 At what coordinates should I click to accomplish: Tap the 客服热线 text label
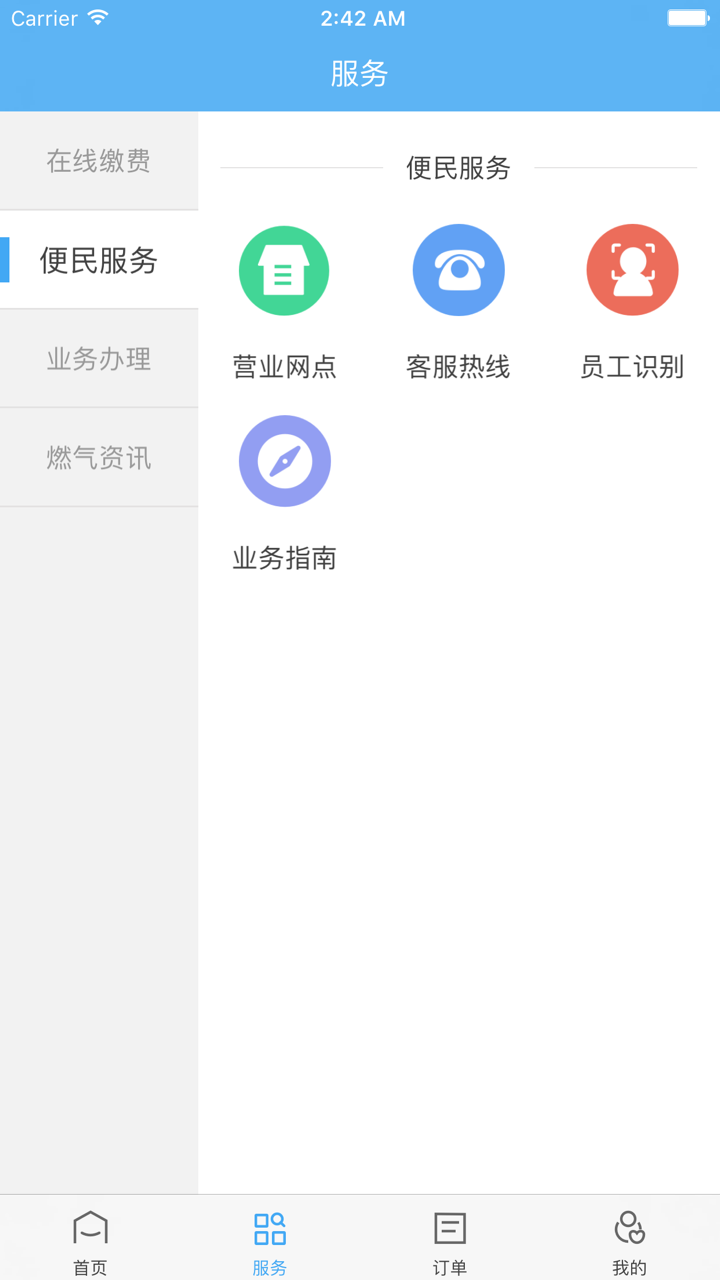[458, 367]
